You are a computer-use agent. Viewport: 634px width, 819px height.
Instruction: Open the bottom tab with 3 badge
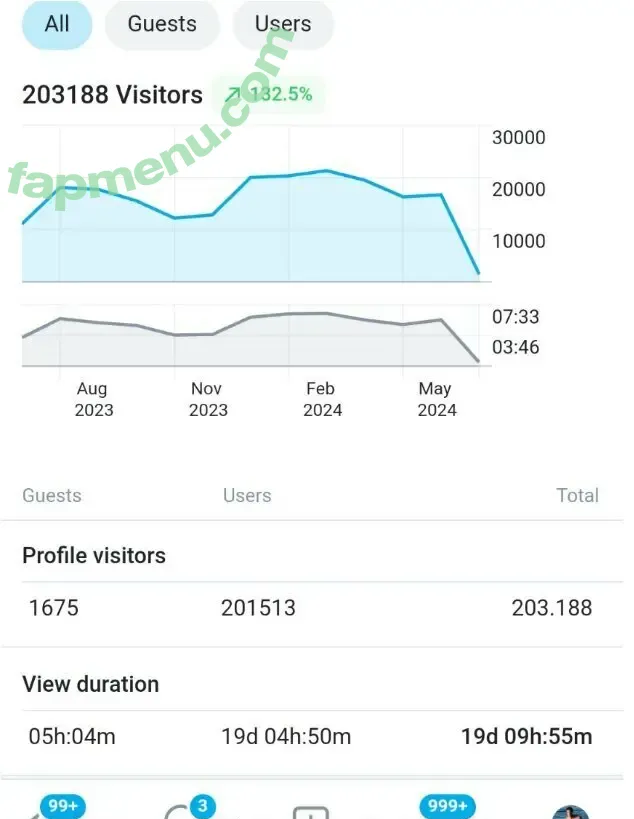(180, 812)
